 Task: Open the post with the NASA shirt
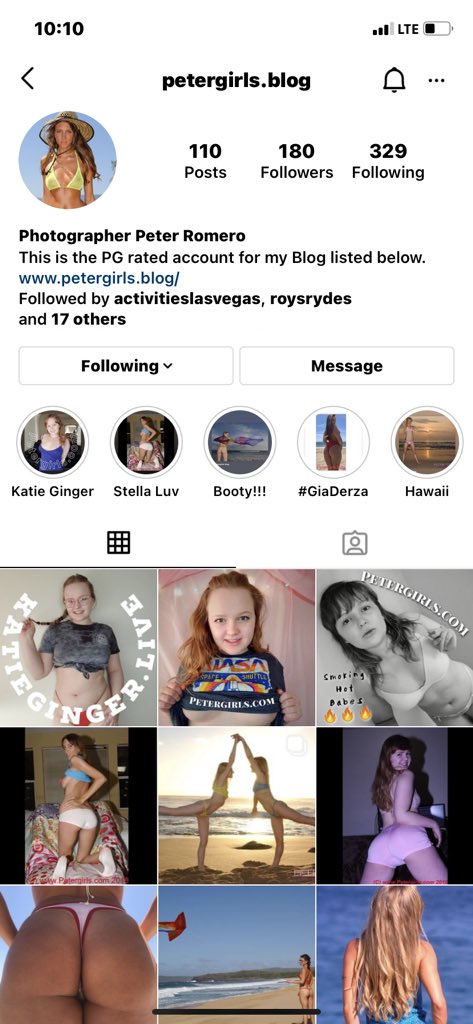pos(236,647)
